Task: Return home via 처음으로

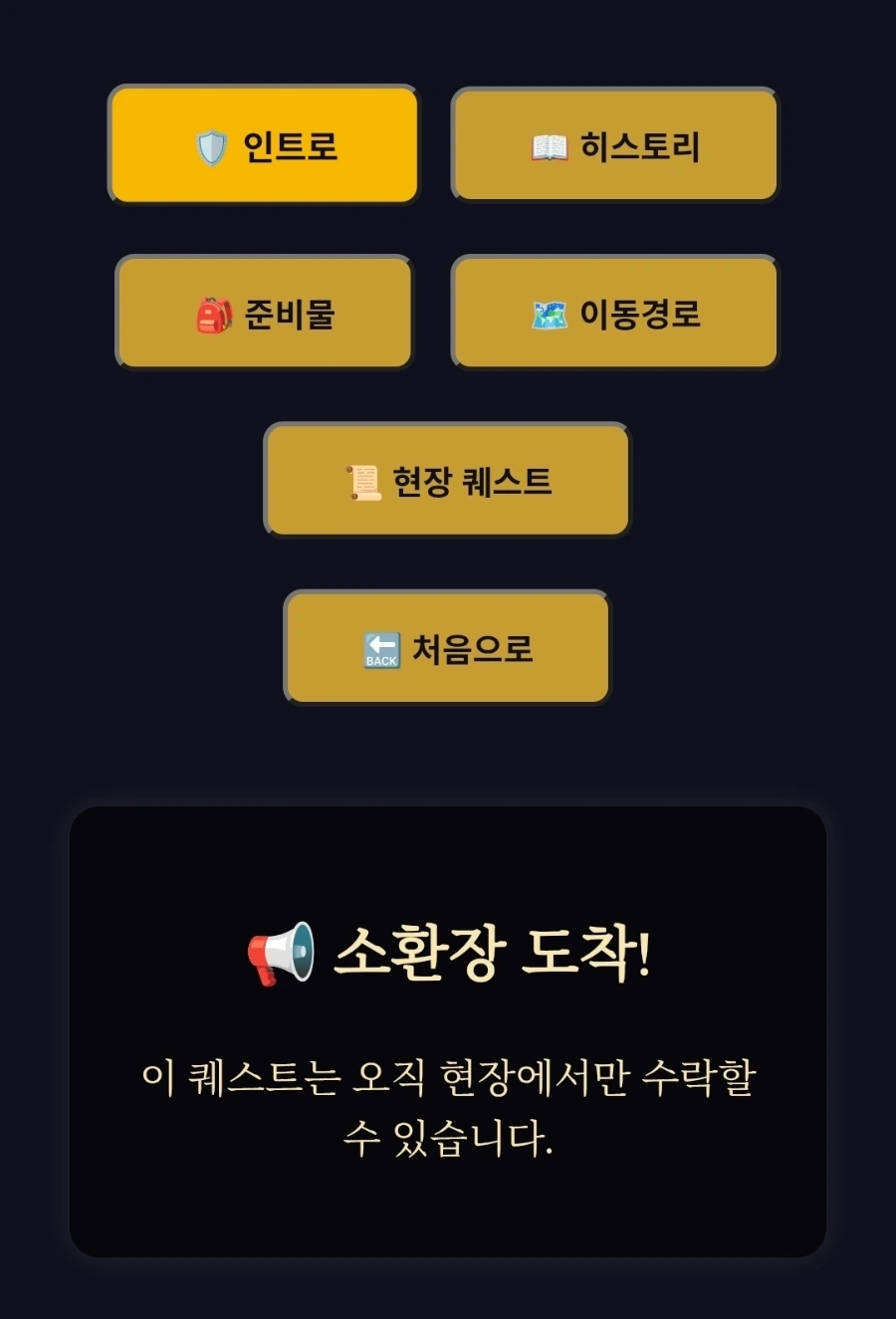Action: pos(447,647)
